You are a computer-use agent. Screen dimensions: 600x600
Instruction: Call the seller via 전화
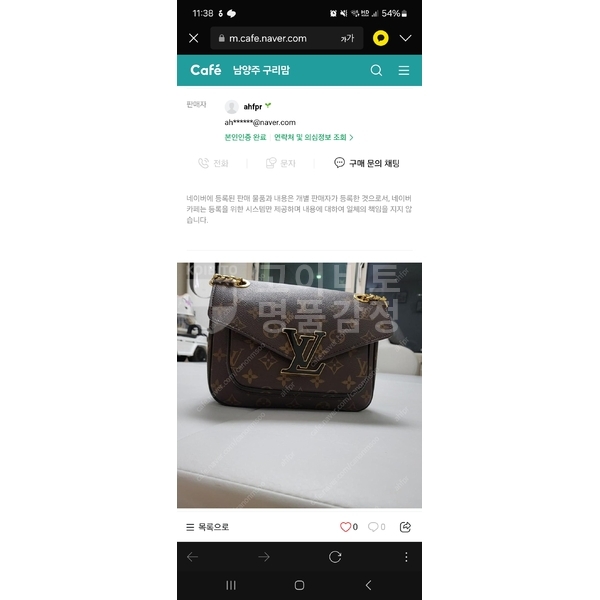[x=213, y=163]
